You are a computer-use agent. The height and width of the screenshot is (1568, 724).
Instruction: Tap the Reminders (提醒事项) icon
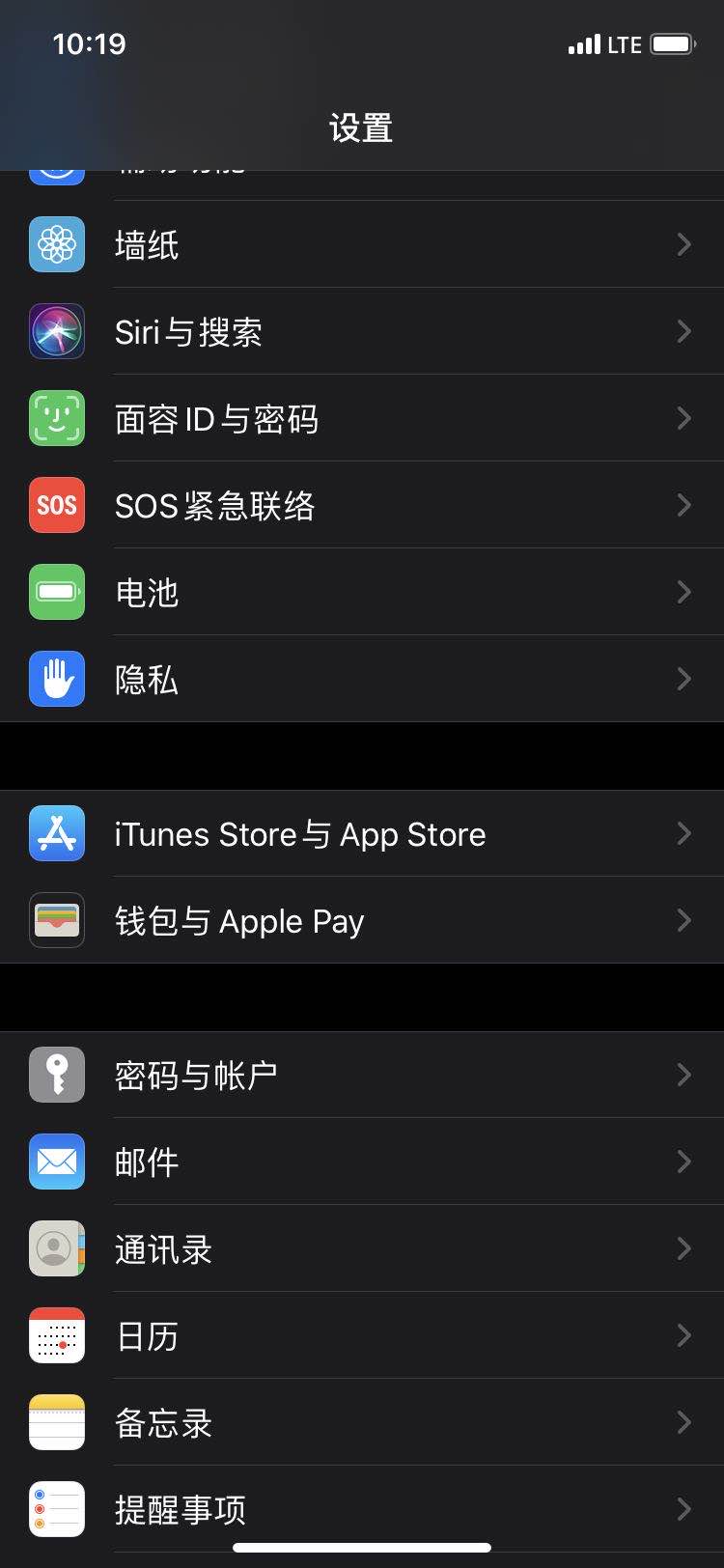coord(57,1509)
